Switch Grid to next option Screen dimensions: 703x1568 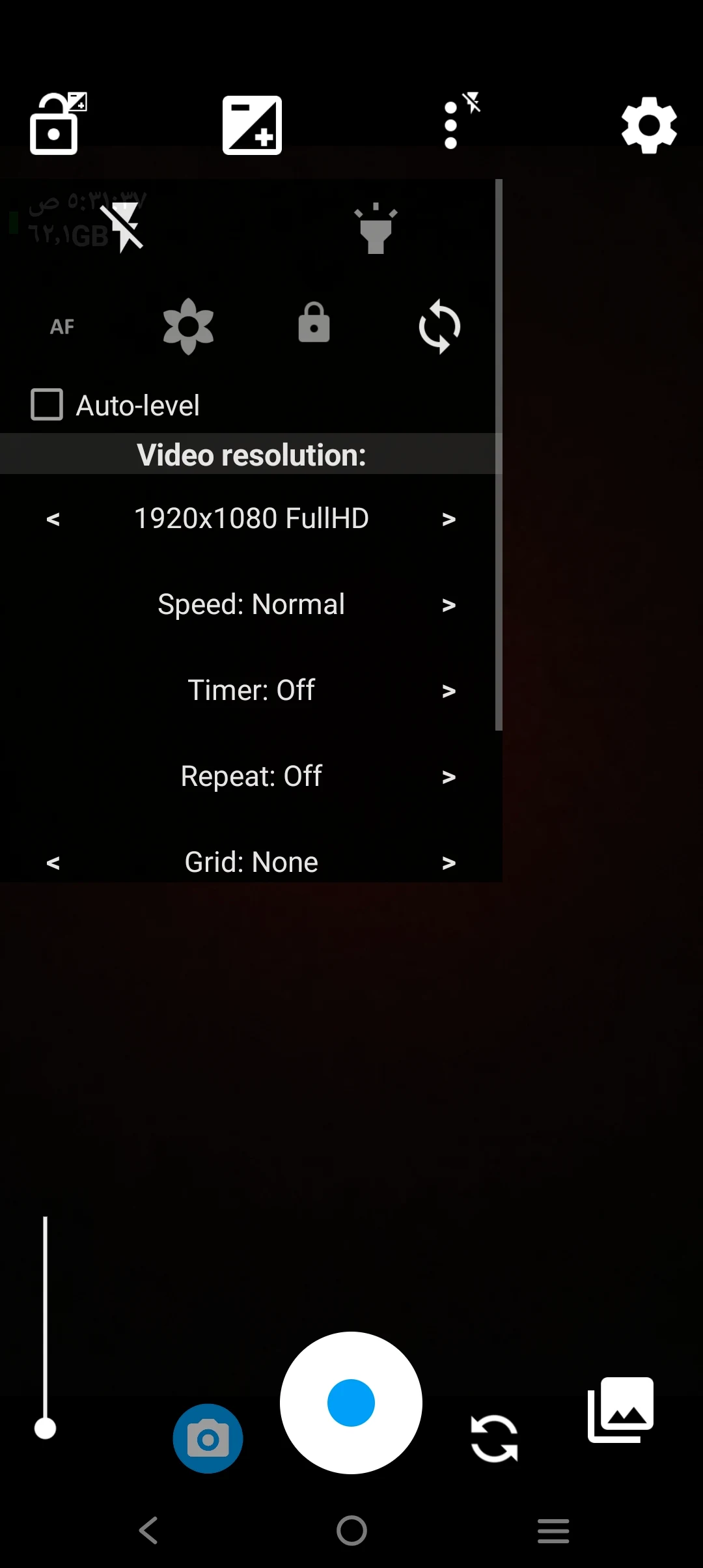pyautogui.click(x=448, y=863)
